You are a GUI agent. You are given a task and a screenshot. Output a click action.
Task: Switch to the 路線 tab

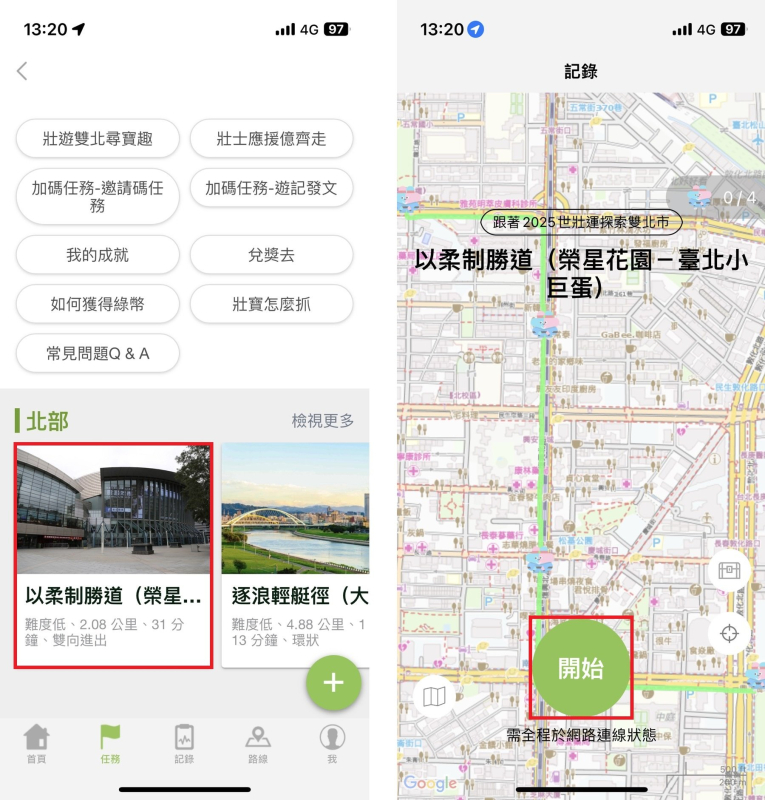click(258, 744)
